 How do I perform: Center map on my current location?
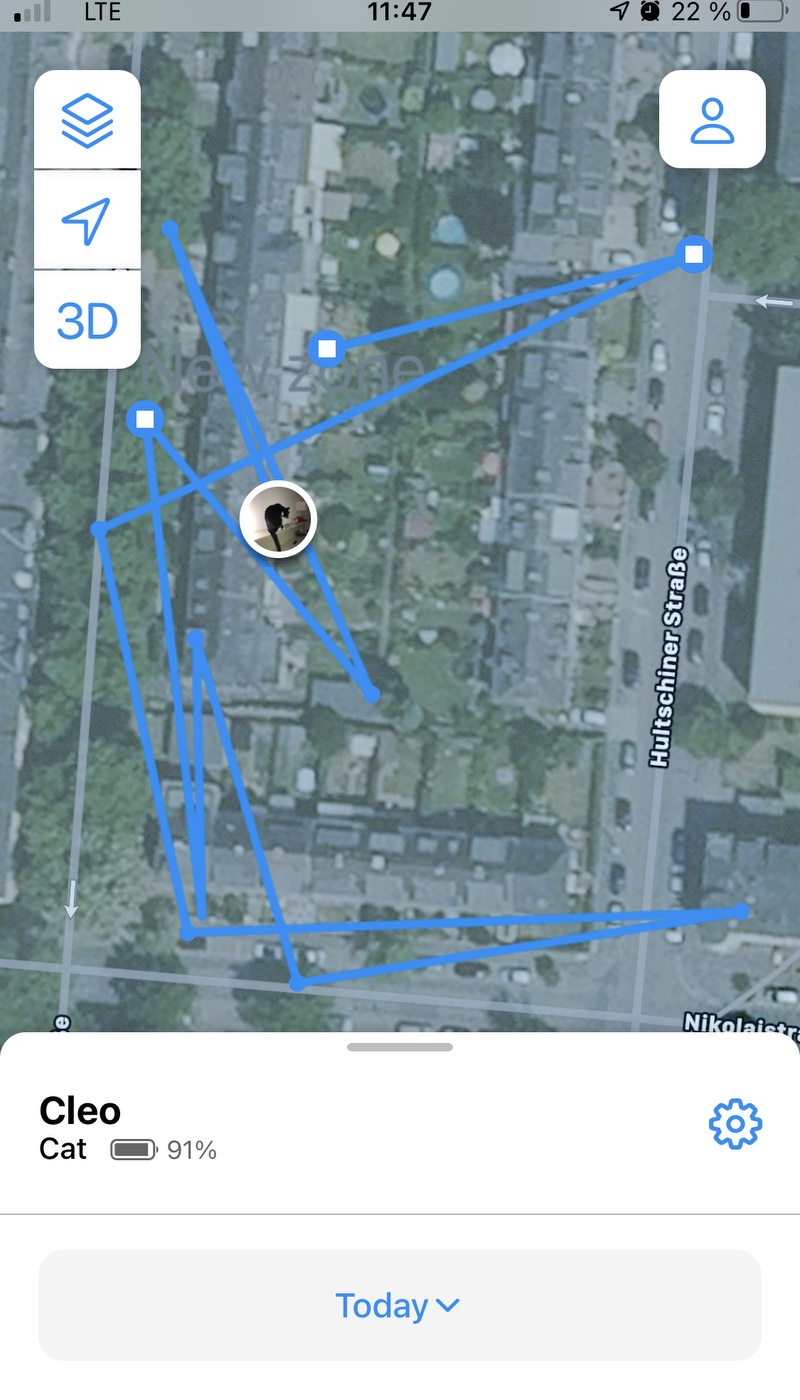click(x=87, y=220)
